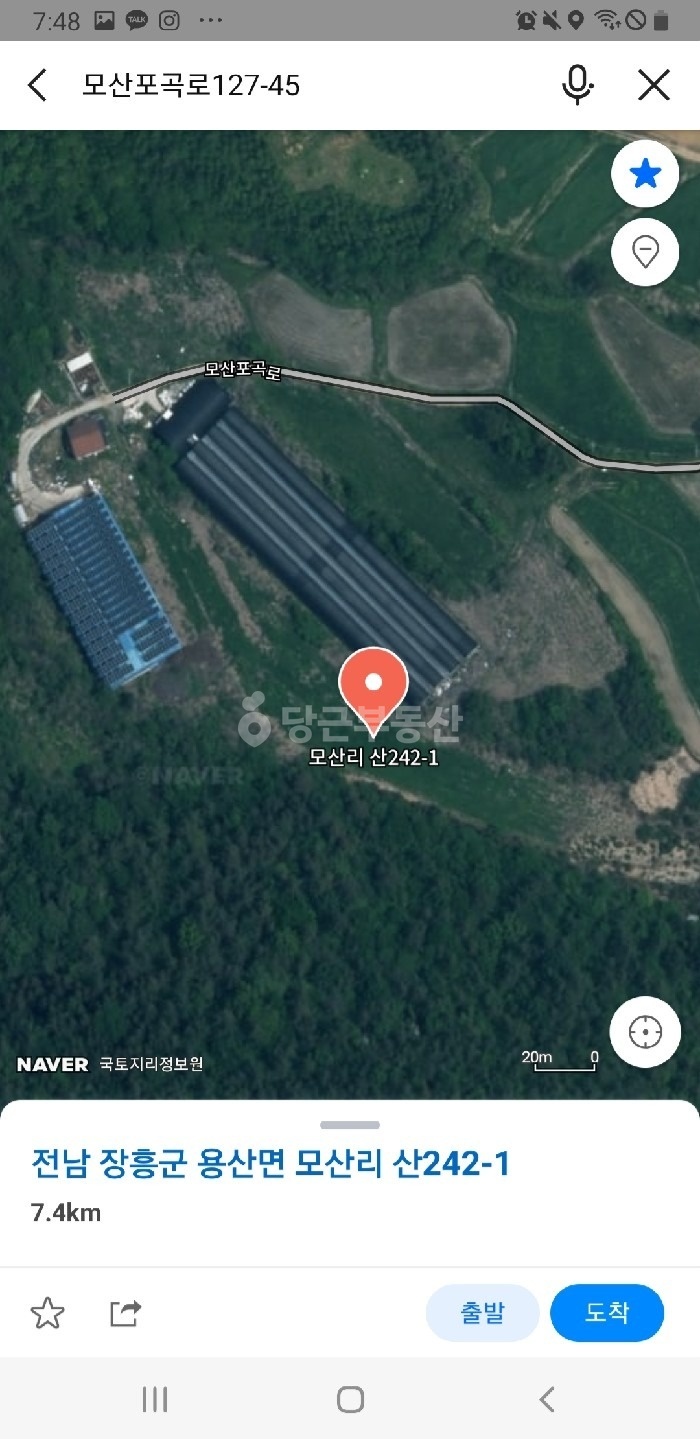Open recent apps from the navigation bar
Viewport: 700px width, 1439px height.
(155, 1399)
